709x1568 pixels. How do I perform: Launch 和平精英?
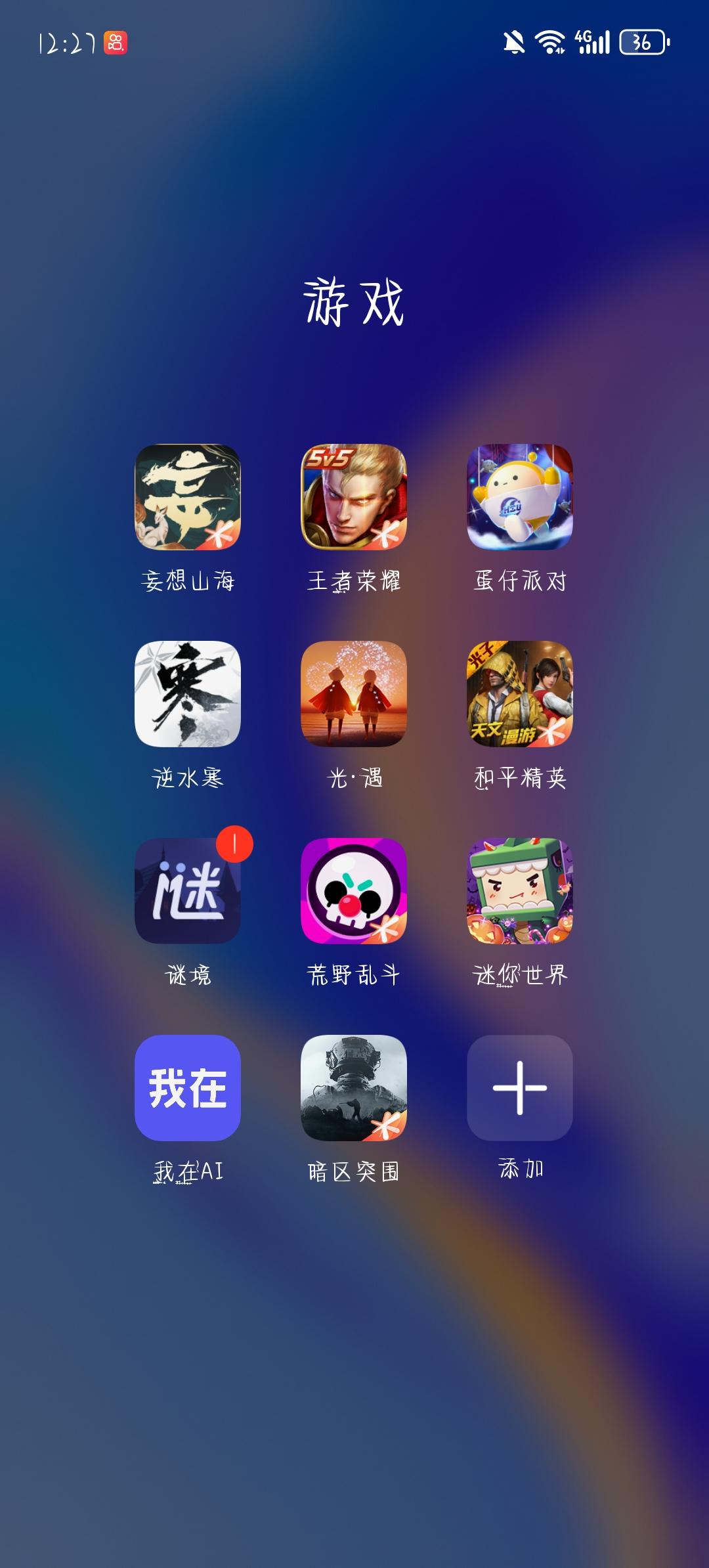click(x=519, y=701)
